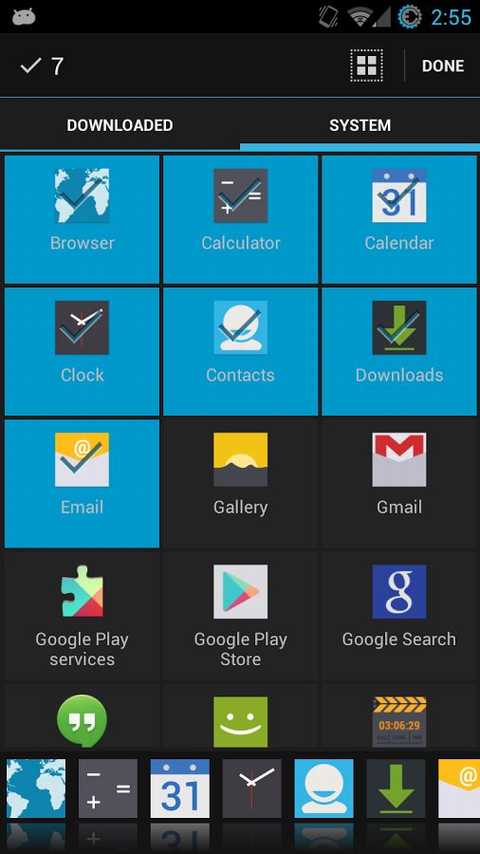Deselect the Browser app tile

(82, 219)
